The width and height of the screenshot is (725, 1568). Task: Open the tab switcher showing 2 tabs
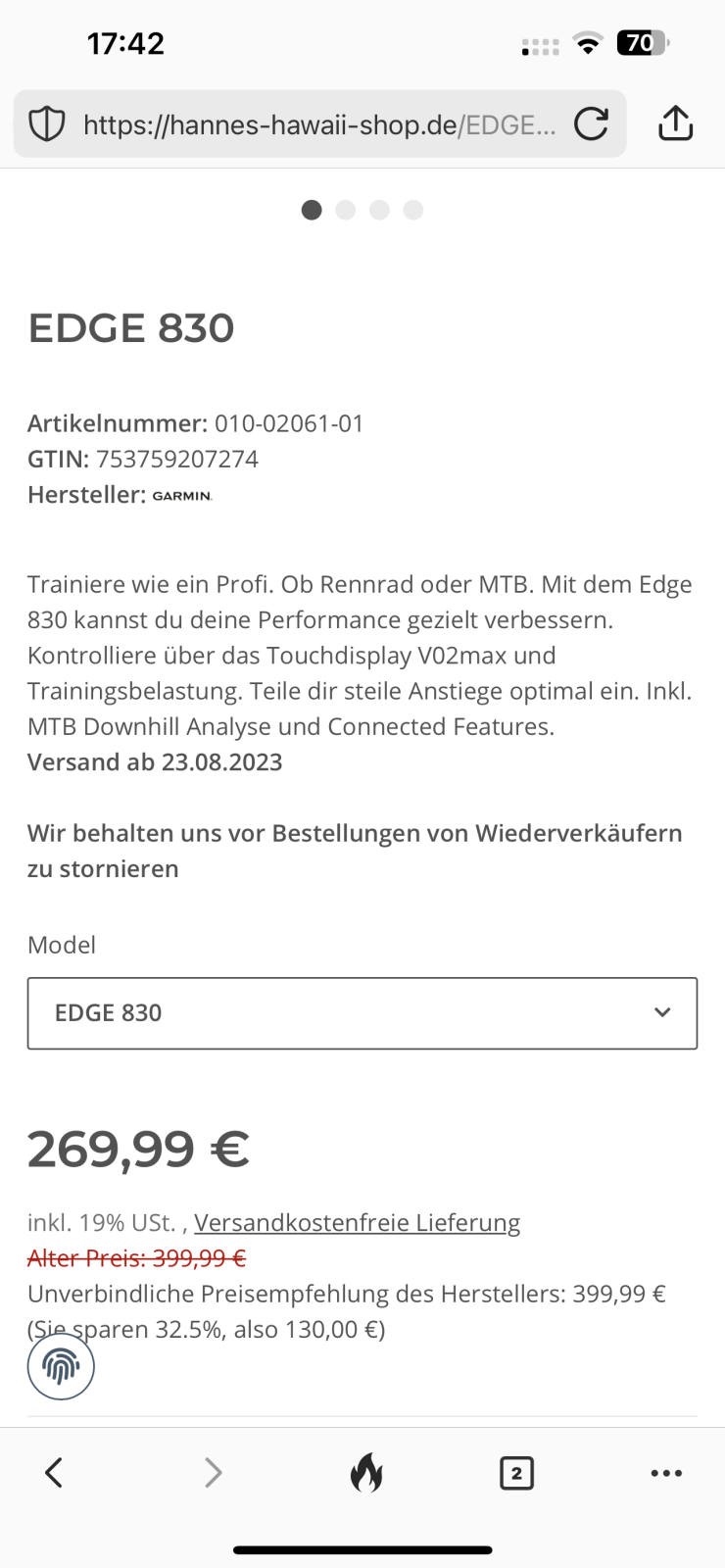[516, 1473]
